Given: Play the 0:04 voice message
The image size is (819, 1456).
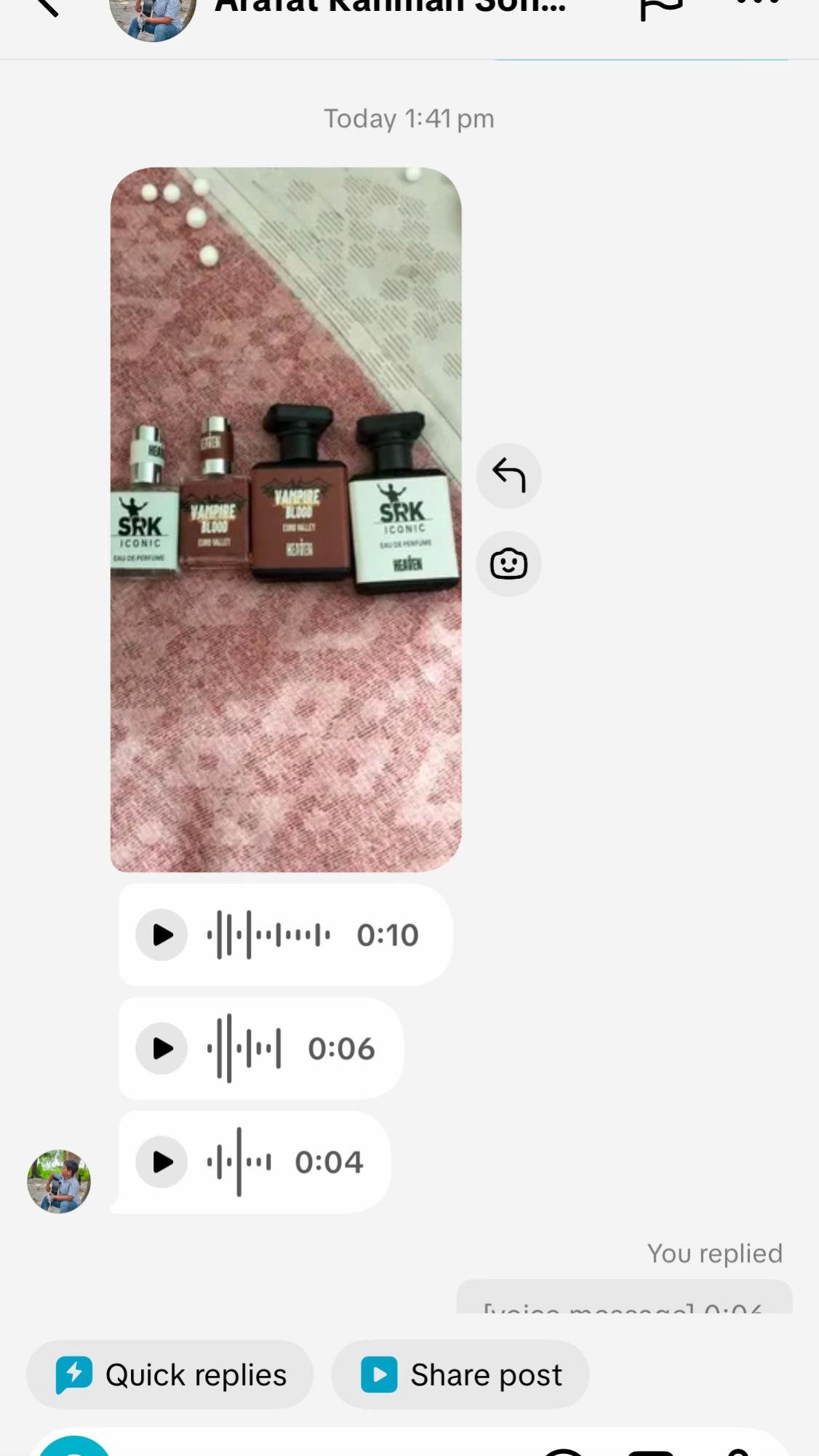Looking at the screenshot, I should click(162, 1161).
